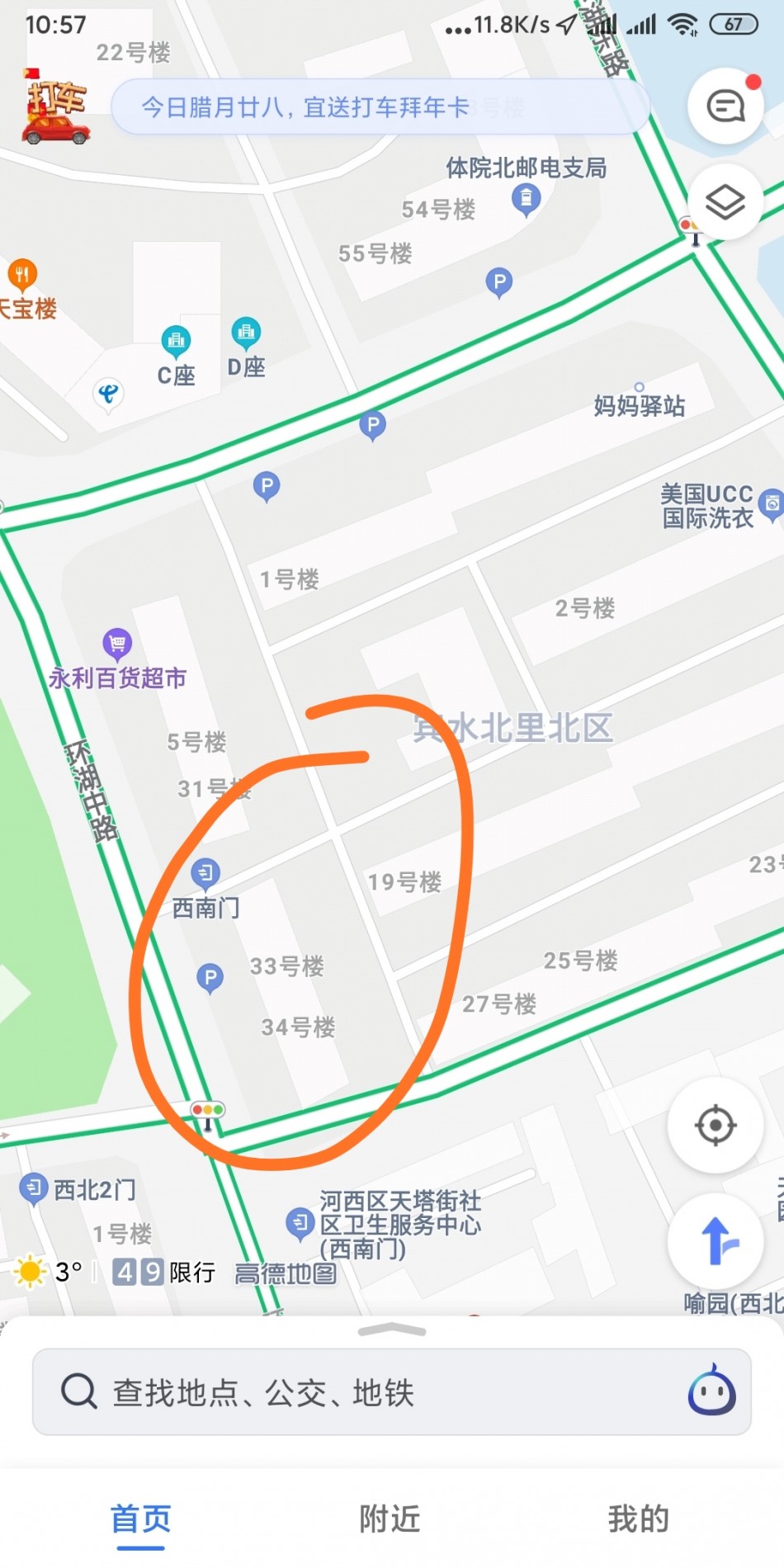Viewport: 784px width, 1568px height.
Task: Open the voice assistant robot icon
Action: (712, 1391)
